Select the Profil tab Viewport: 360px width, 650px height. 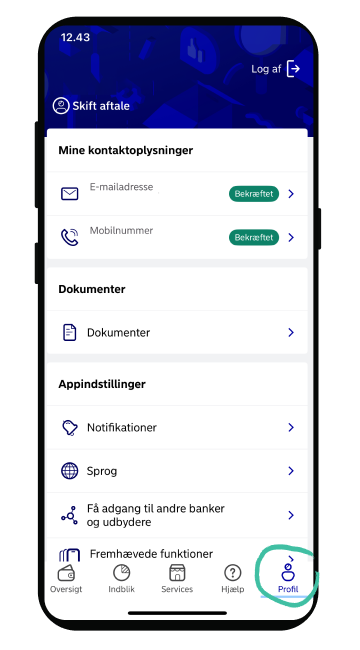point(288,579)
